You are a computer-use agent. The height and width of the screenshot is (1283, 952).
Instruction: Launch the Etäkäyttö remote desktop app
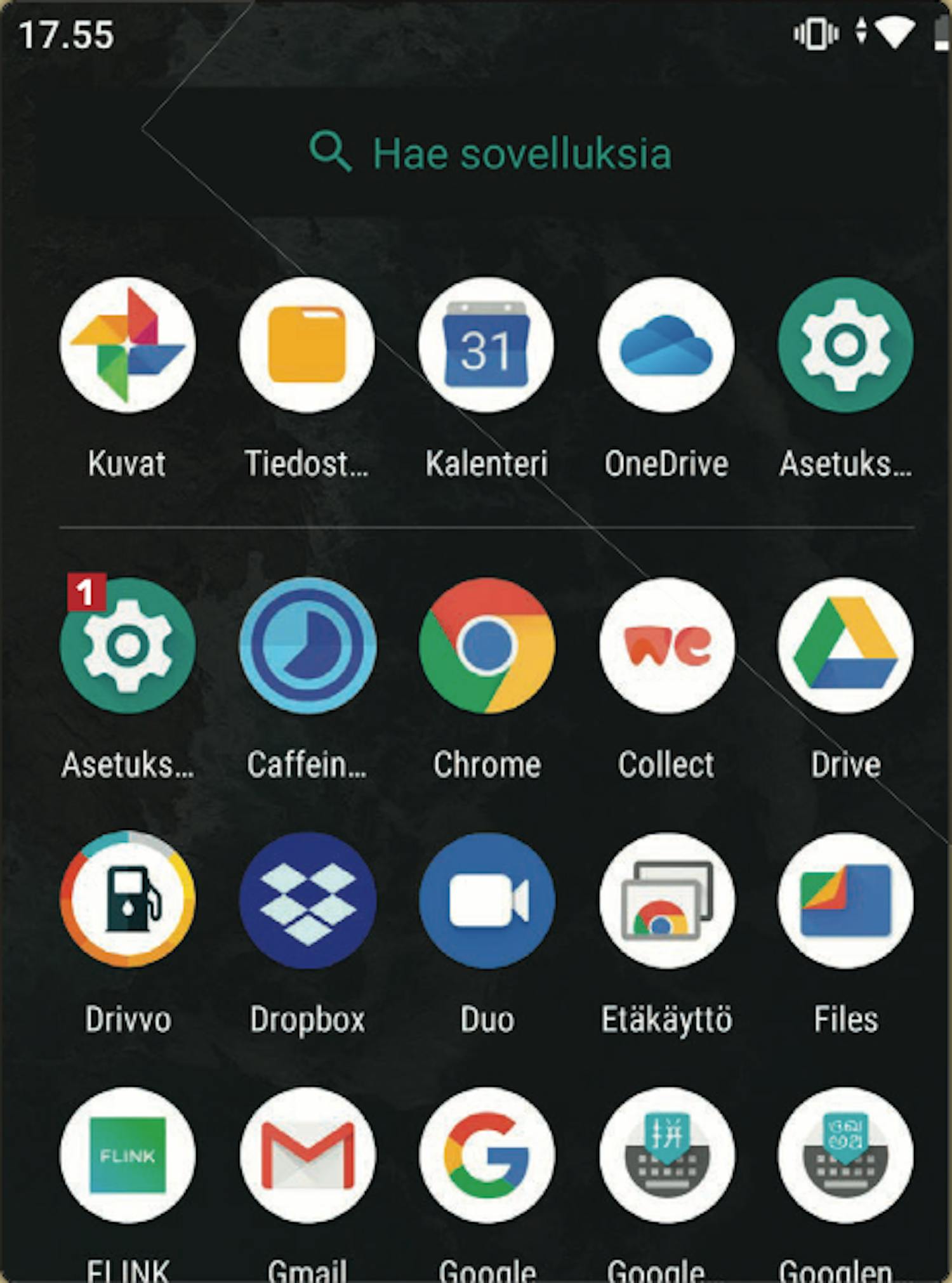666,900
